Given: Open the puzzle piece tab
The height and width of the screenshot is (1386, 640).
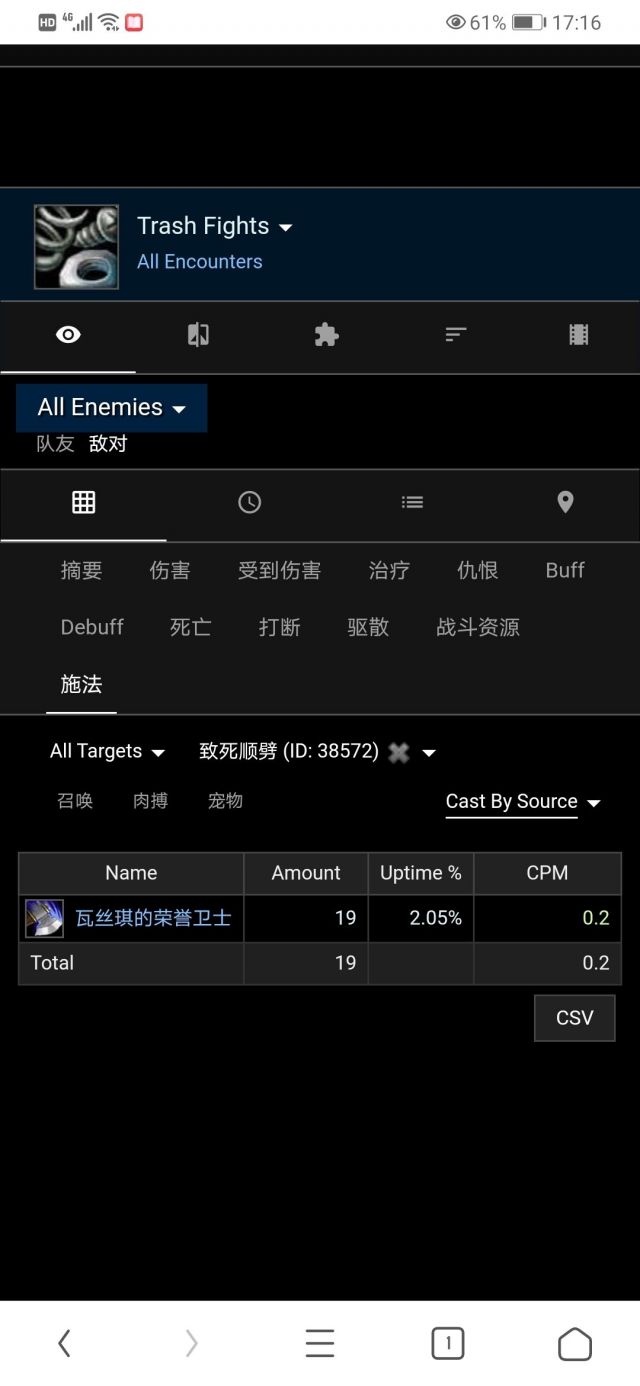Looking at the screenshot, I should (x=326, y=335).
